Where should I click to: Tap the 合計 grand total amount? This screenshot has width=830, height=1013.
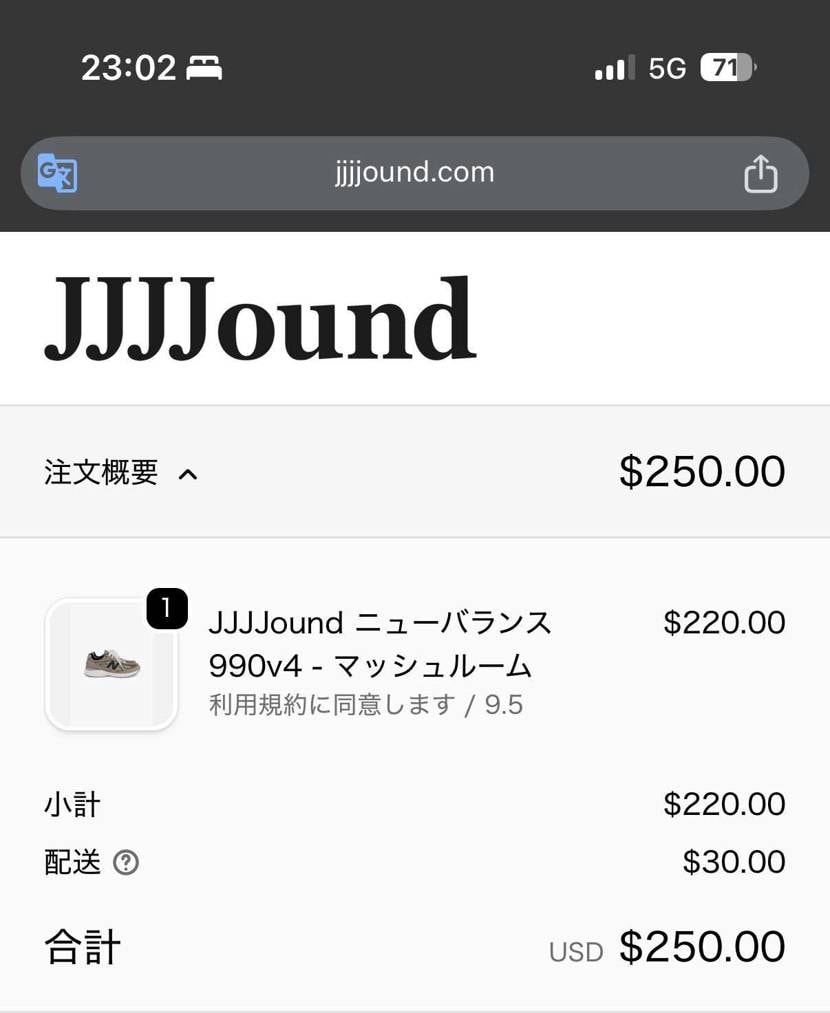[702, 946]
